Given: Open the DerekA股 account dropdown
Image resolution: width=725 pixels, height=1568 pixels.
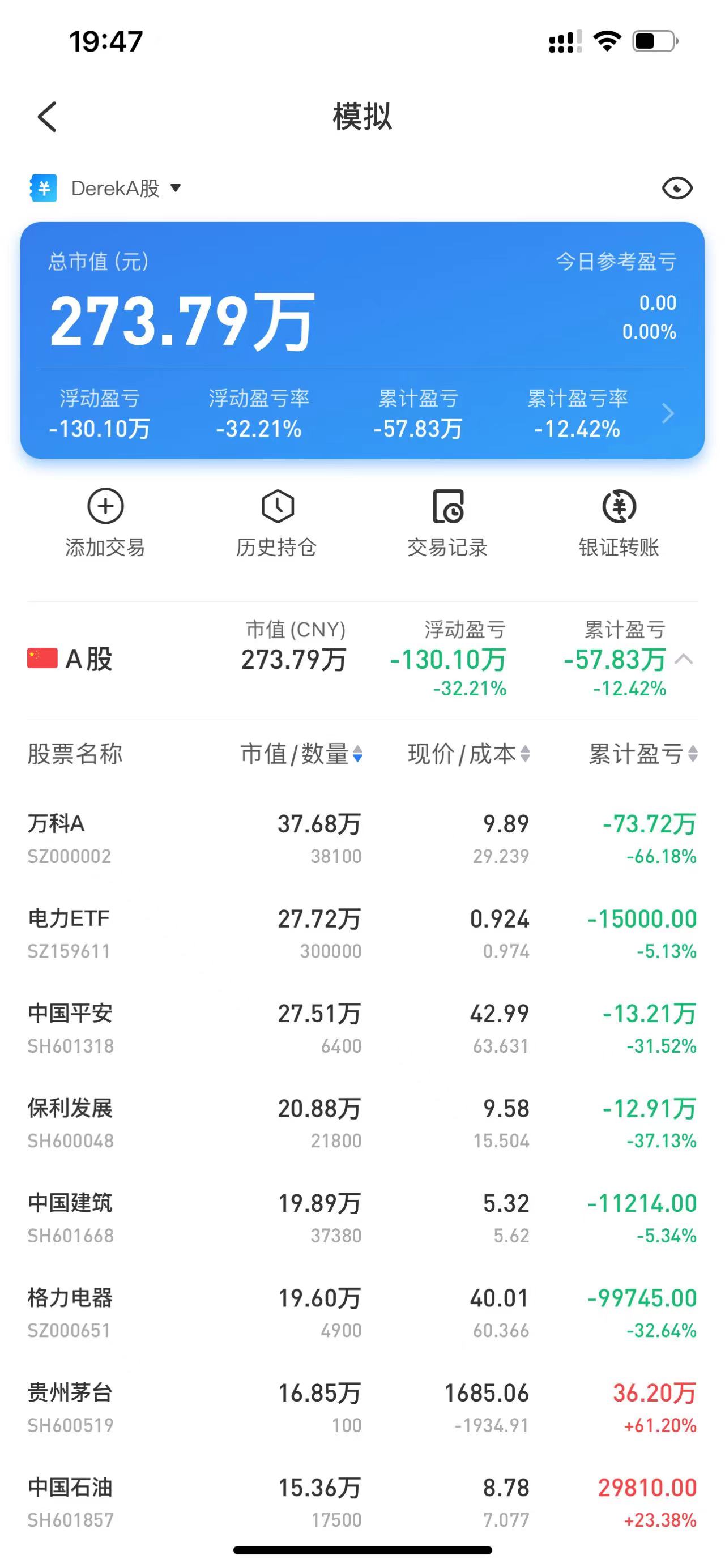Looking at the screenshot, I should [116, 188].
